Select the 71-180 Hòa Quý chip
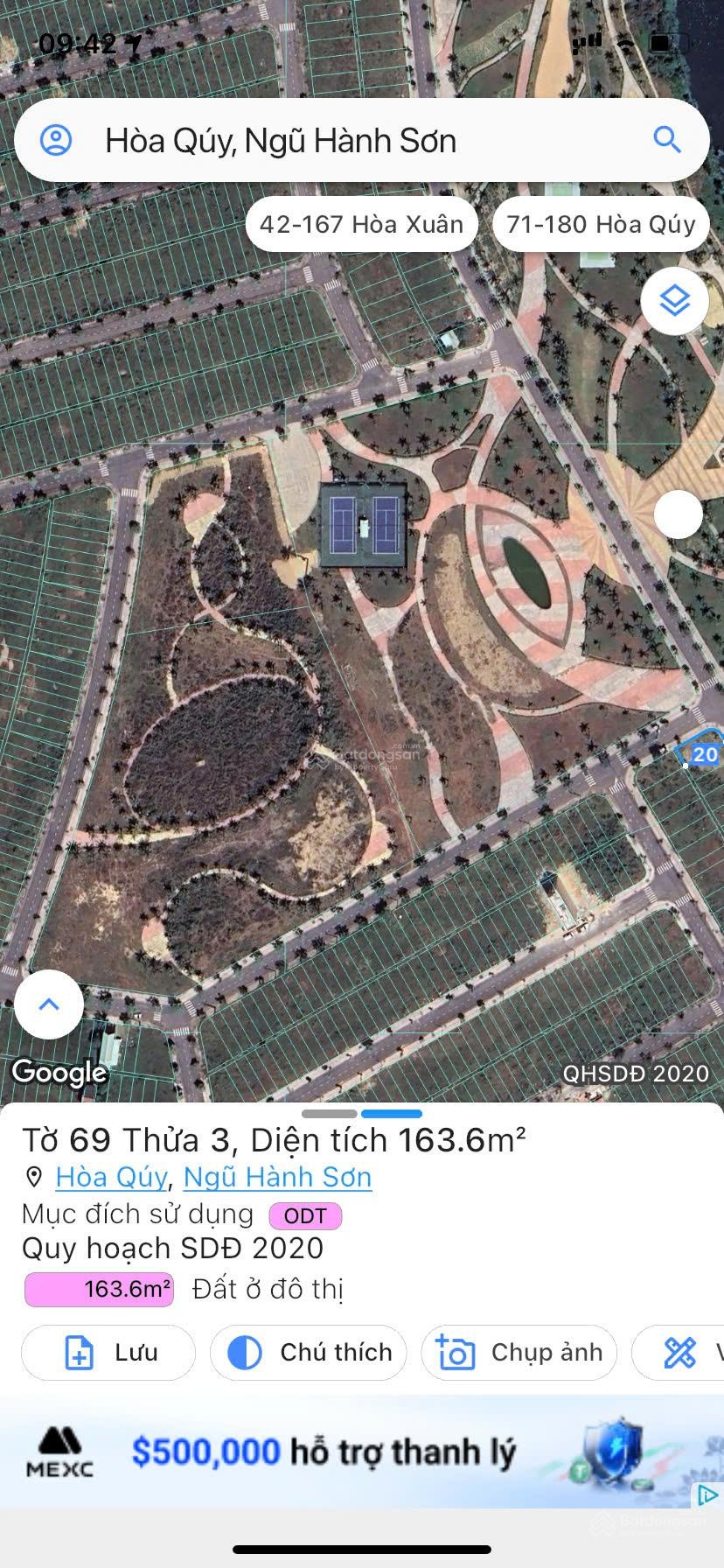 click(601, 225)
